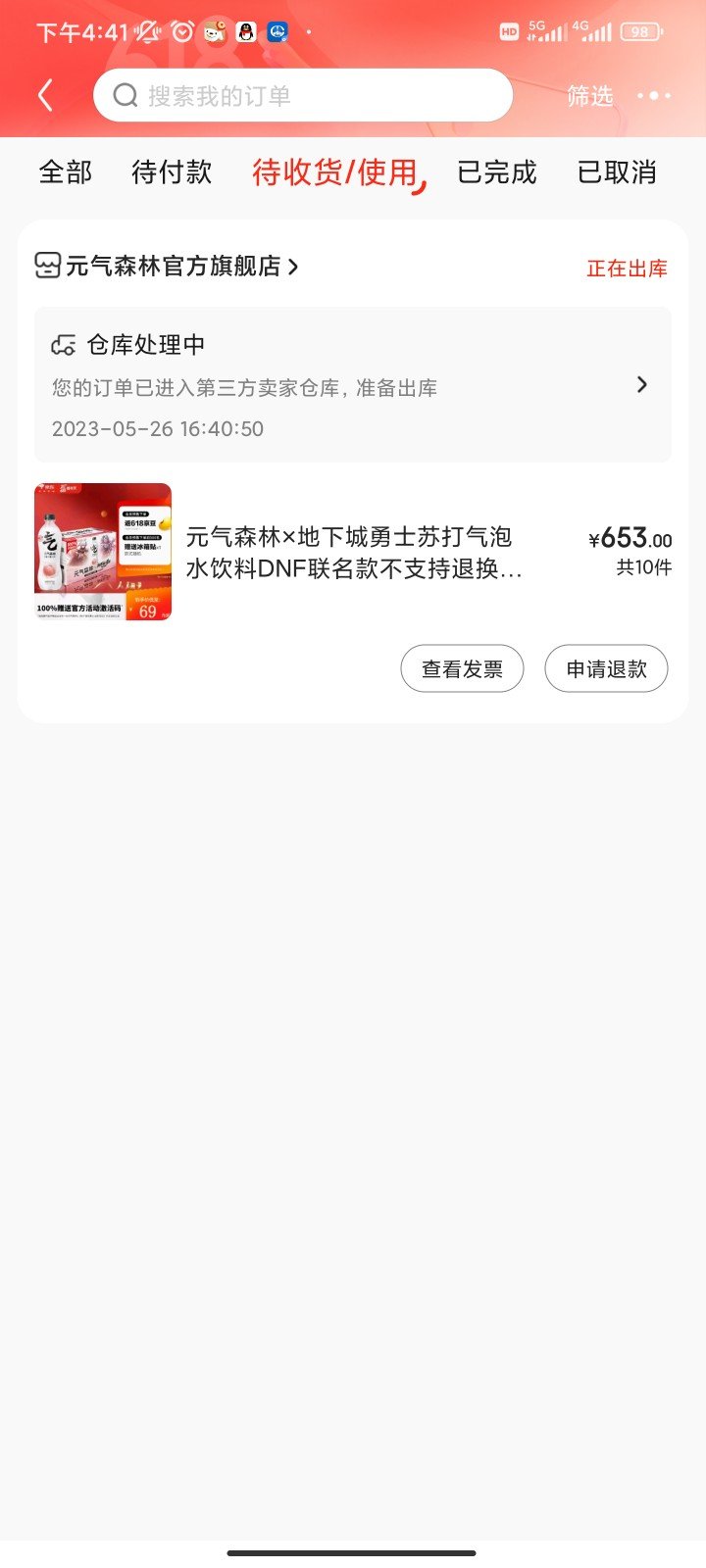Select the 全部 orders tab
Screen dimensions: 706x1568
[x=65, y=172]
